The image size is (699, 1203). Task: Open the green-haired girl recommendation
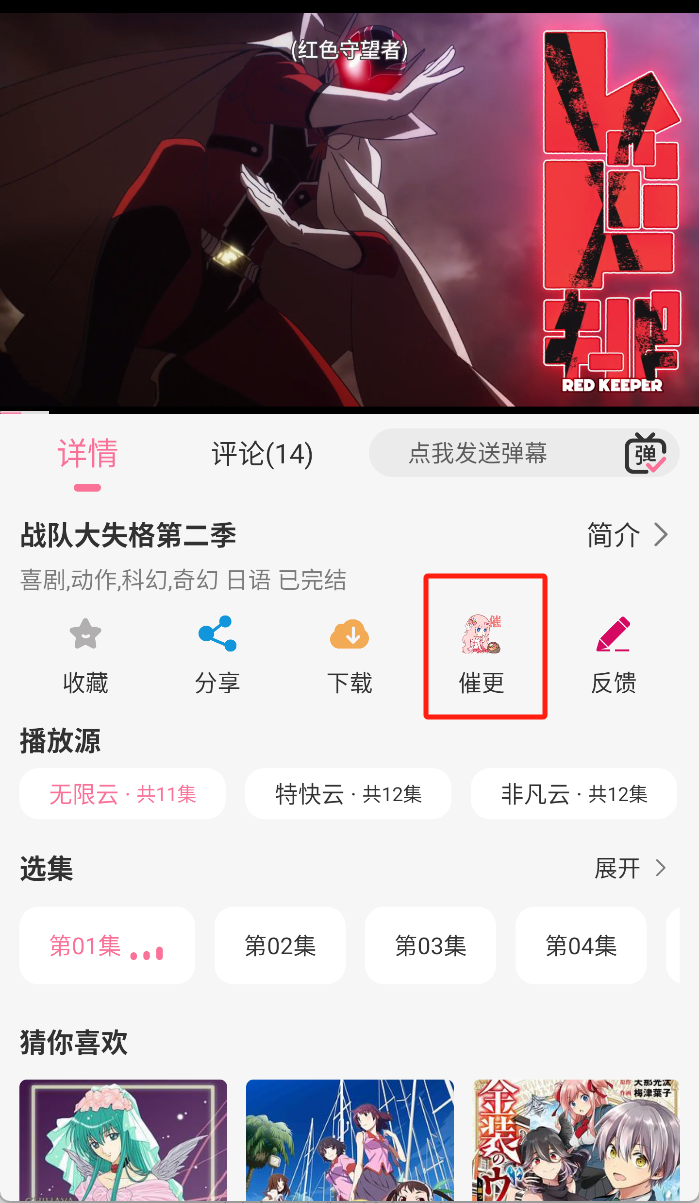(x=123, y=1140)
